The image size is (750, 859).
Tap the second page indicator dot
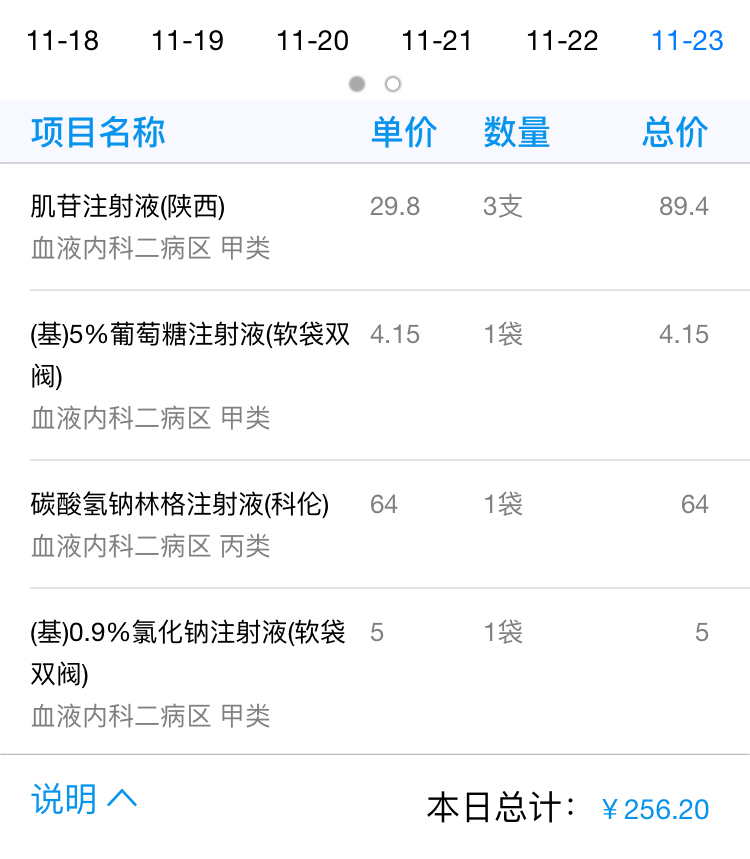[393, 84]
